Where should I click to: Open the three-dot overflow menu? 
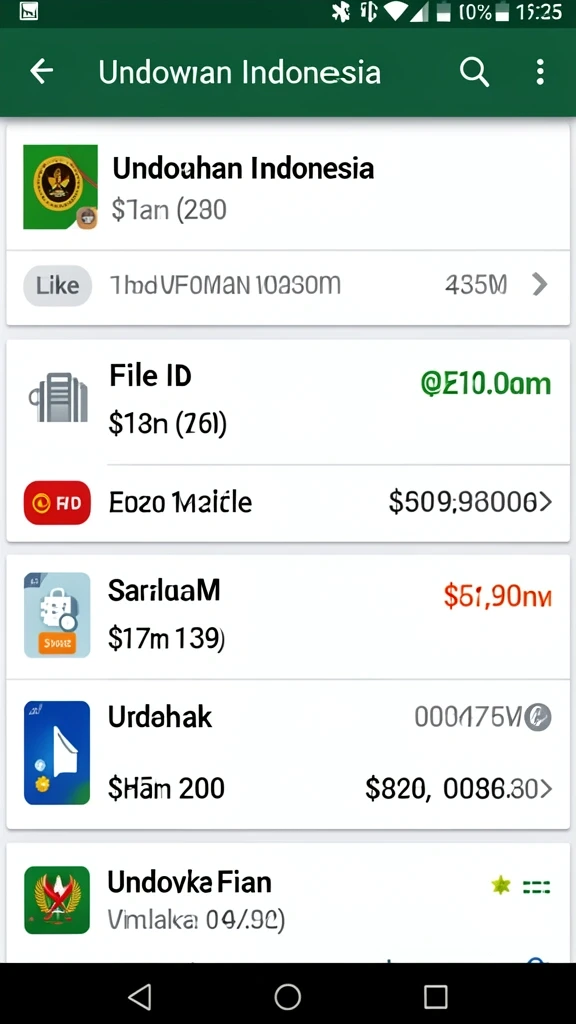point(539,72)
